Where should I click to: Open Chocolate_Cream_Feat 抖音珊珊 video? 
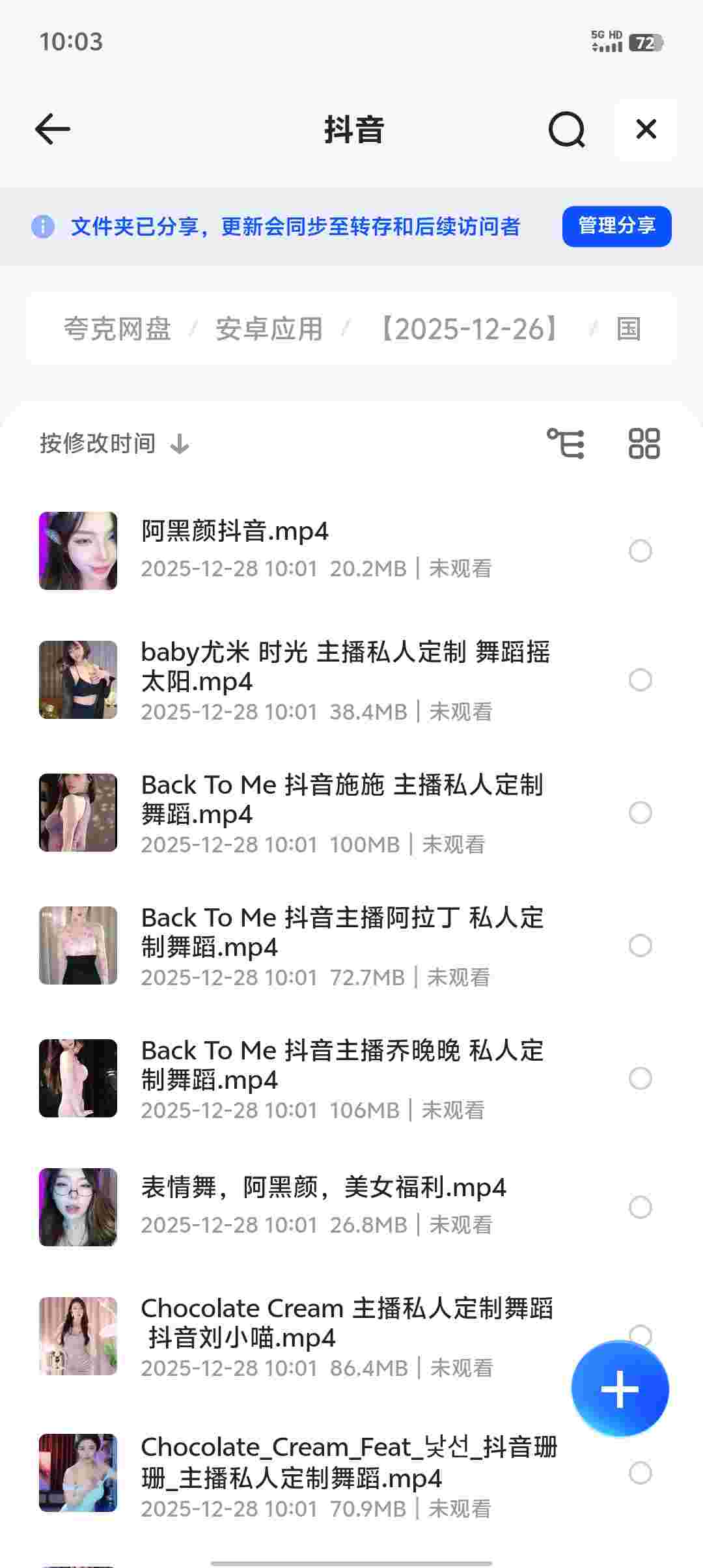click(x=349, y=1463)
